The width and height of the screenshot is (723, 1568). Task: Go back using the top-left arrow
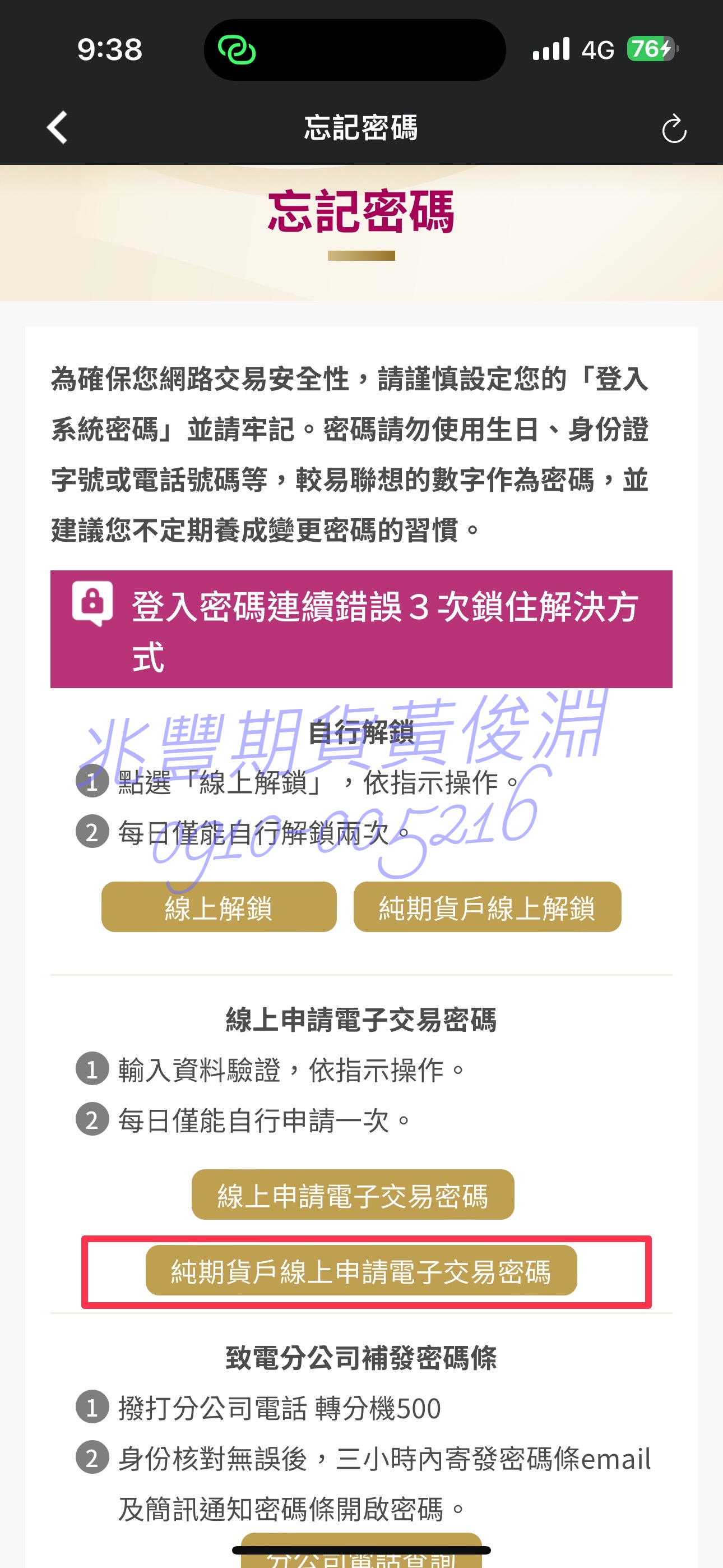coord(57,128)
